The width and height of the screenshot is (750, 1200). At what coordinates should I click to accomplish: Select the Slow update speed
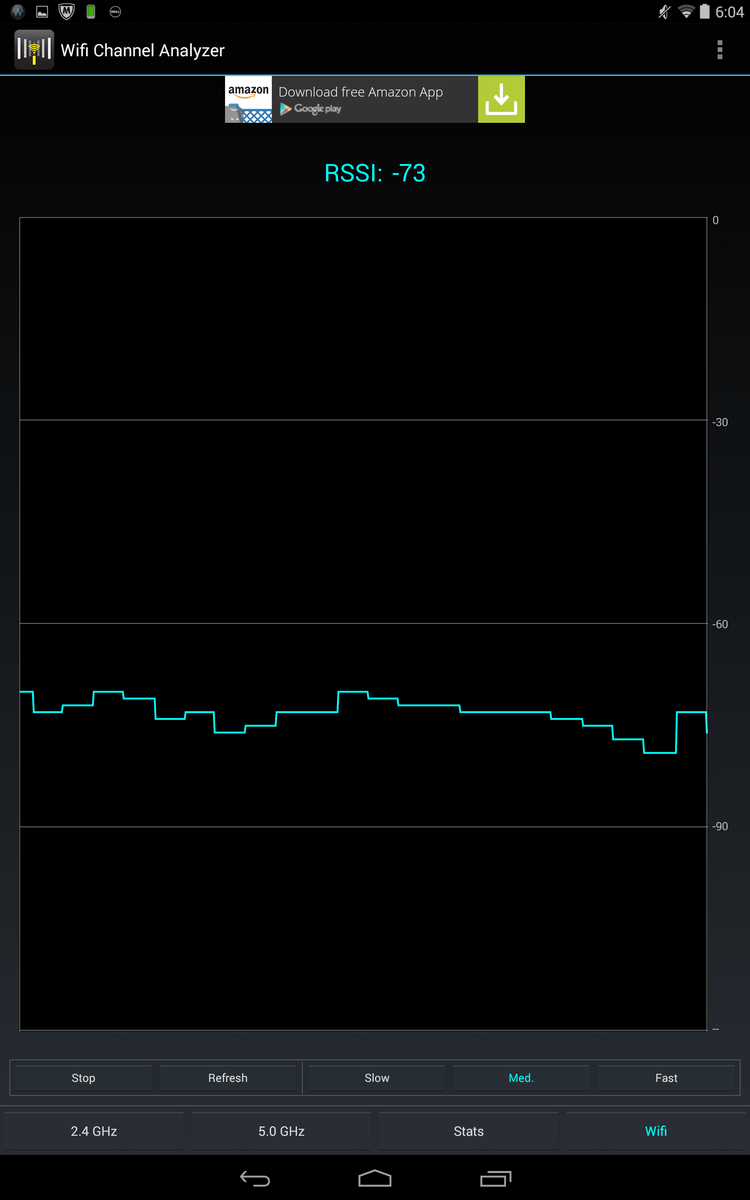[377, 1078]
